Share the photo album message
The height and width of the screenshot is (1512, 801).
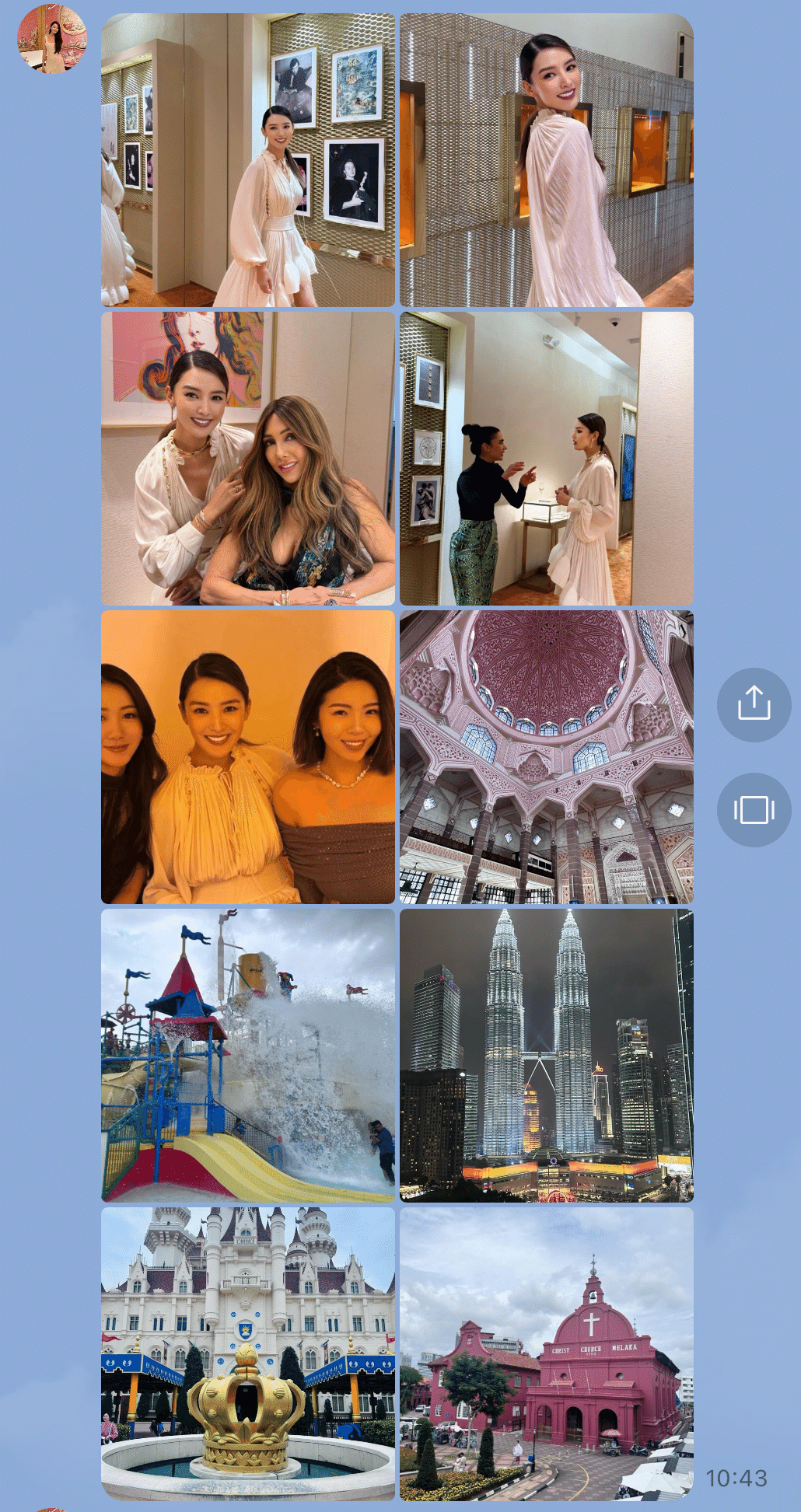[x=754, y=704]
